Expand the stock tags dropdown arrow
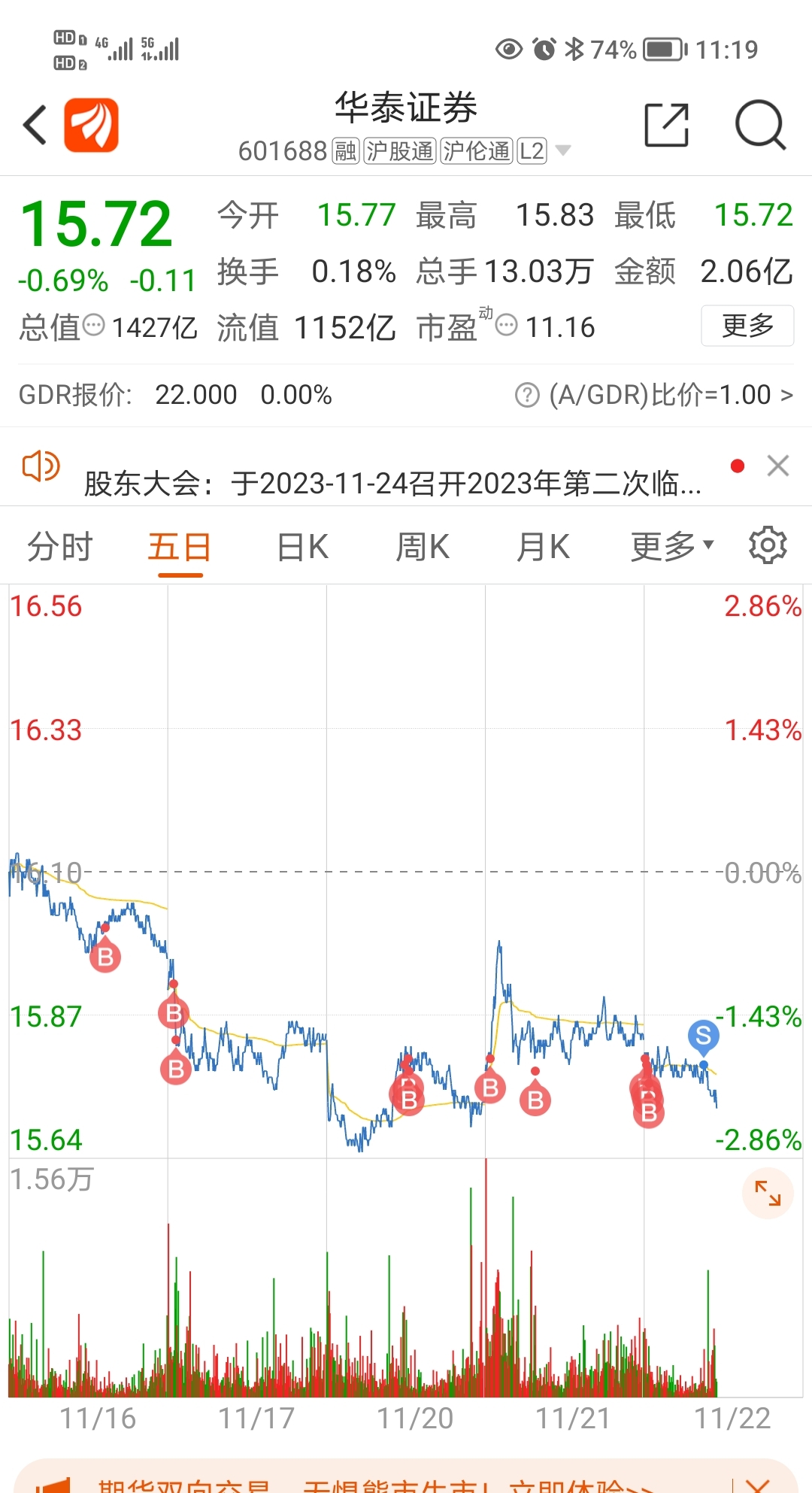 pos(562,151)
